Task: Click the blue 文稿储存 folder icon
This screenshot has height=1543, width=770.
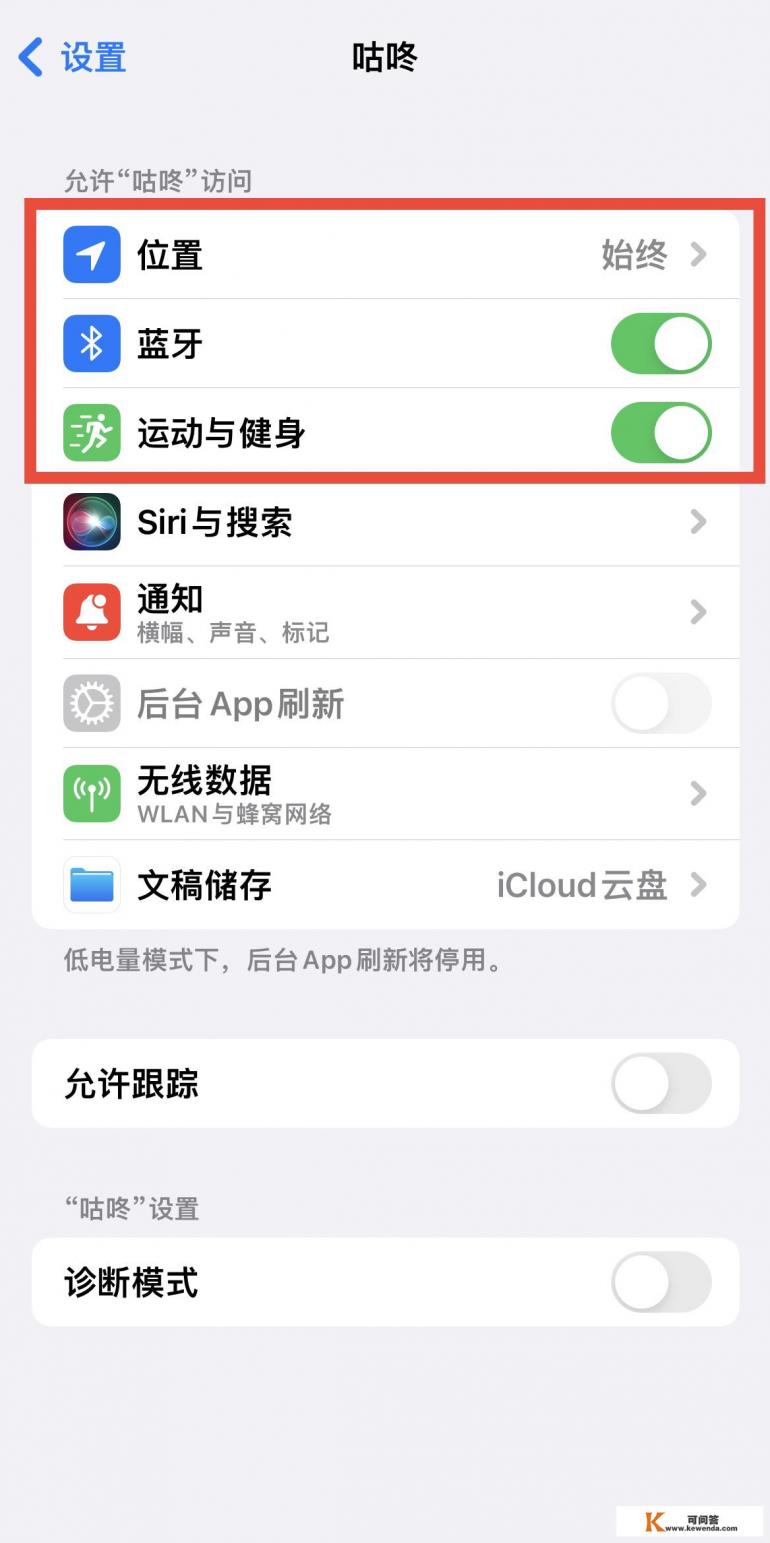Action: [x=91, y=884]
